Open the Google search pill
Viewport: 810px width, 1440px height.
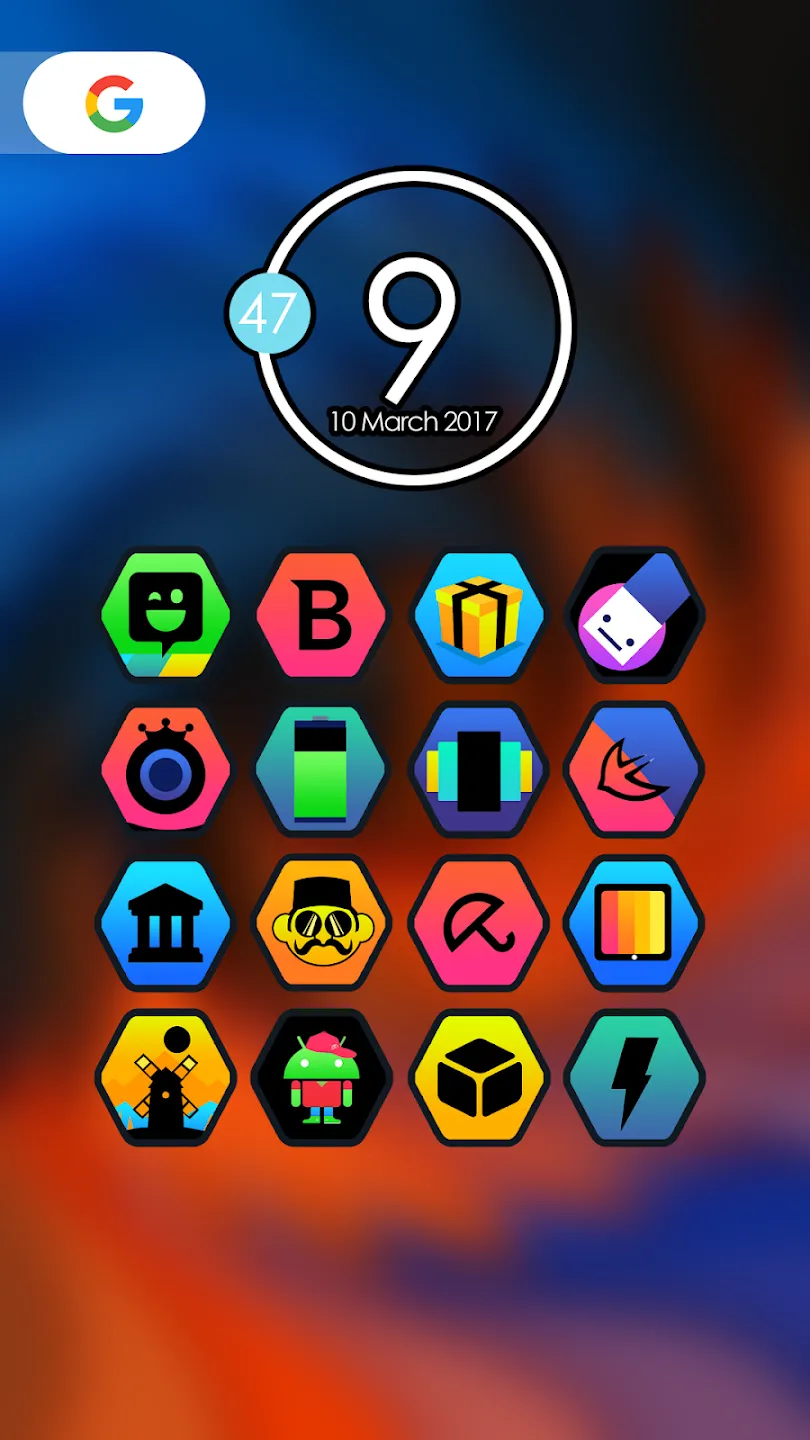(x=114, y=103)
